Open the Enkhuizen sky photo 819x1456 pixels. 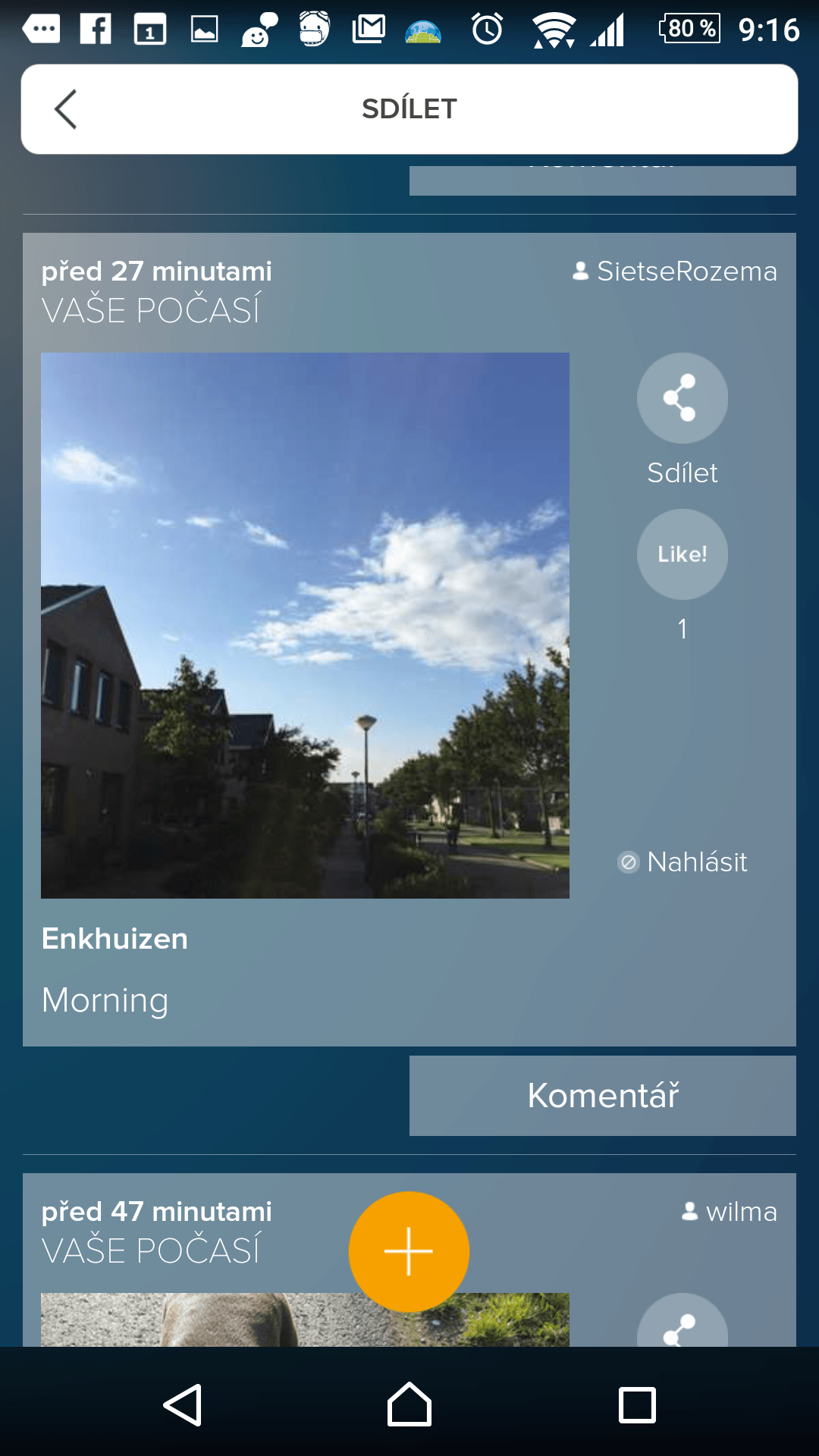click(305, 626)
